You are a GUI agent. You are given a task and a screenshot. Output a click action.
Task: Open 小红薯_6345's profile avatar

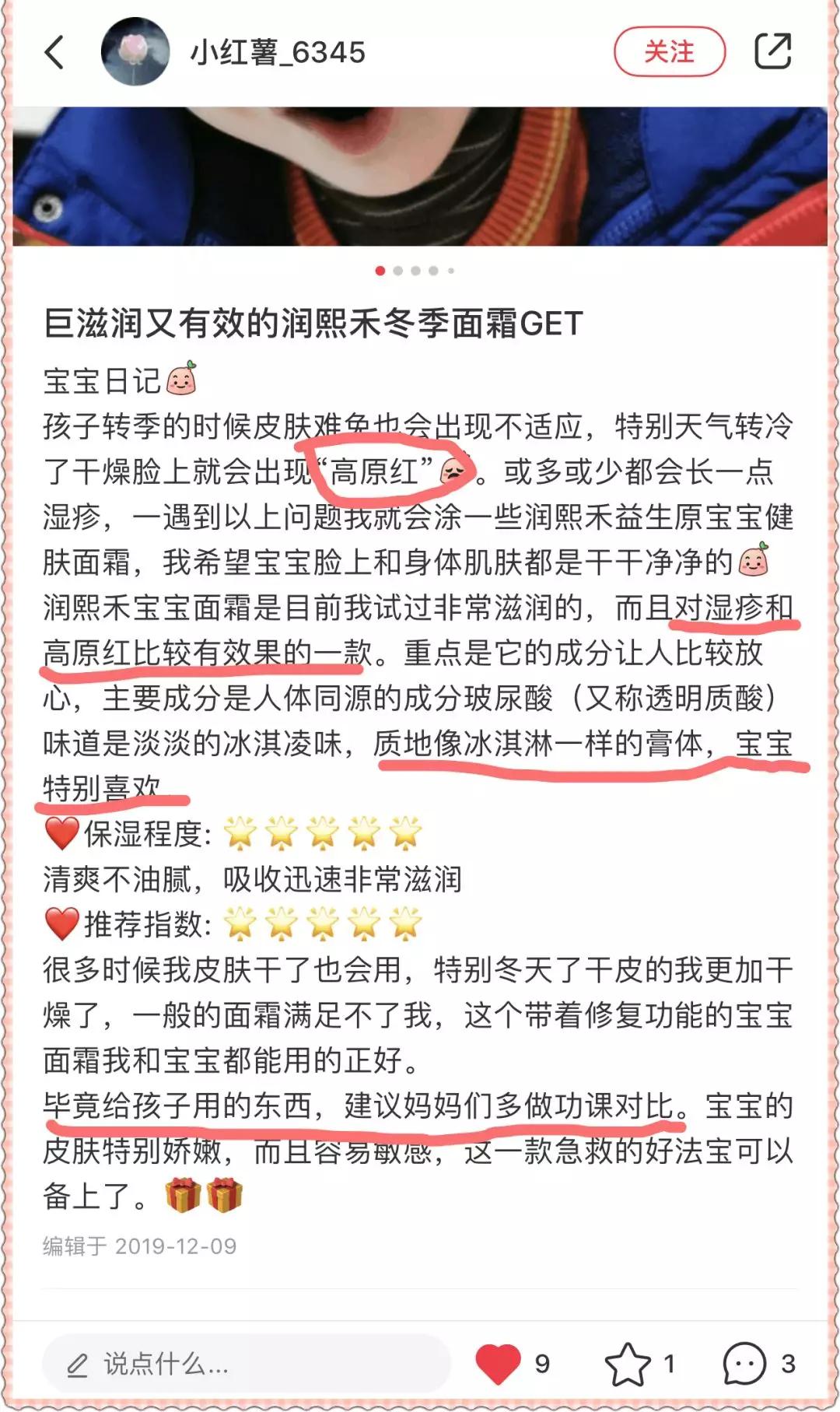tap(135, 52)
